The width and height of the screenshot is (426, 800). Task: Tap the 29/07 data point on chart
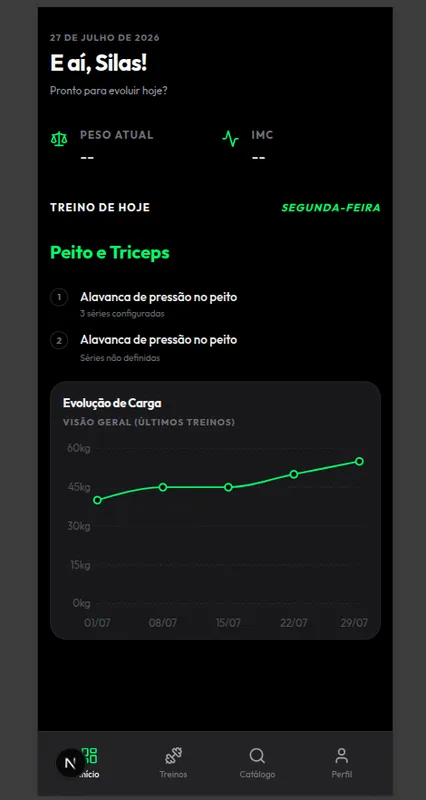(359, 461)
